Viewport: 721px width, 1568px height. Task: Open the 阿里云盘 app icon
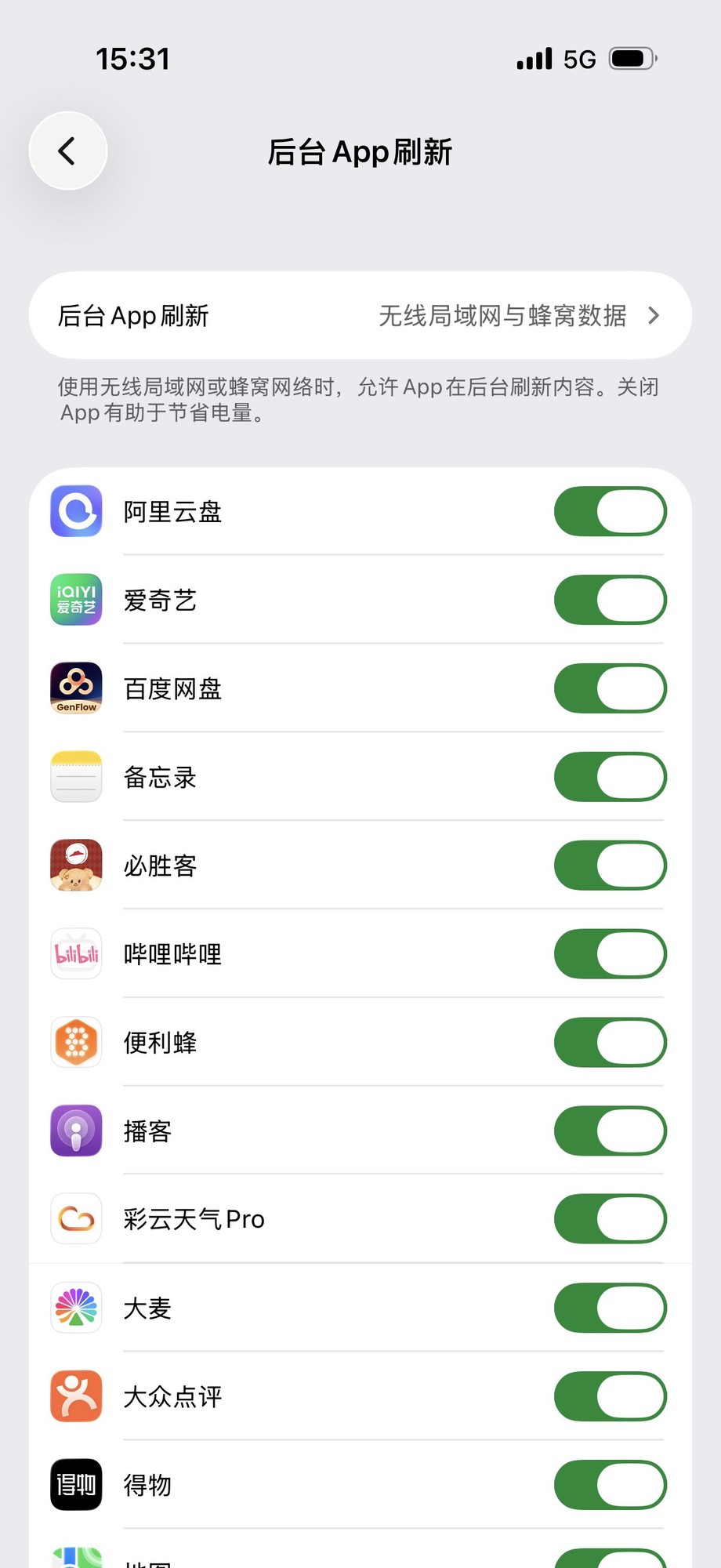pos(75,511)
